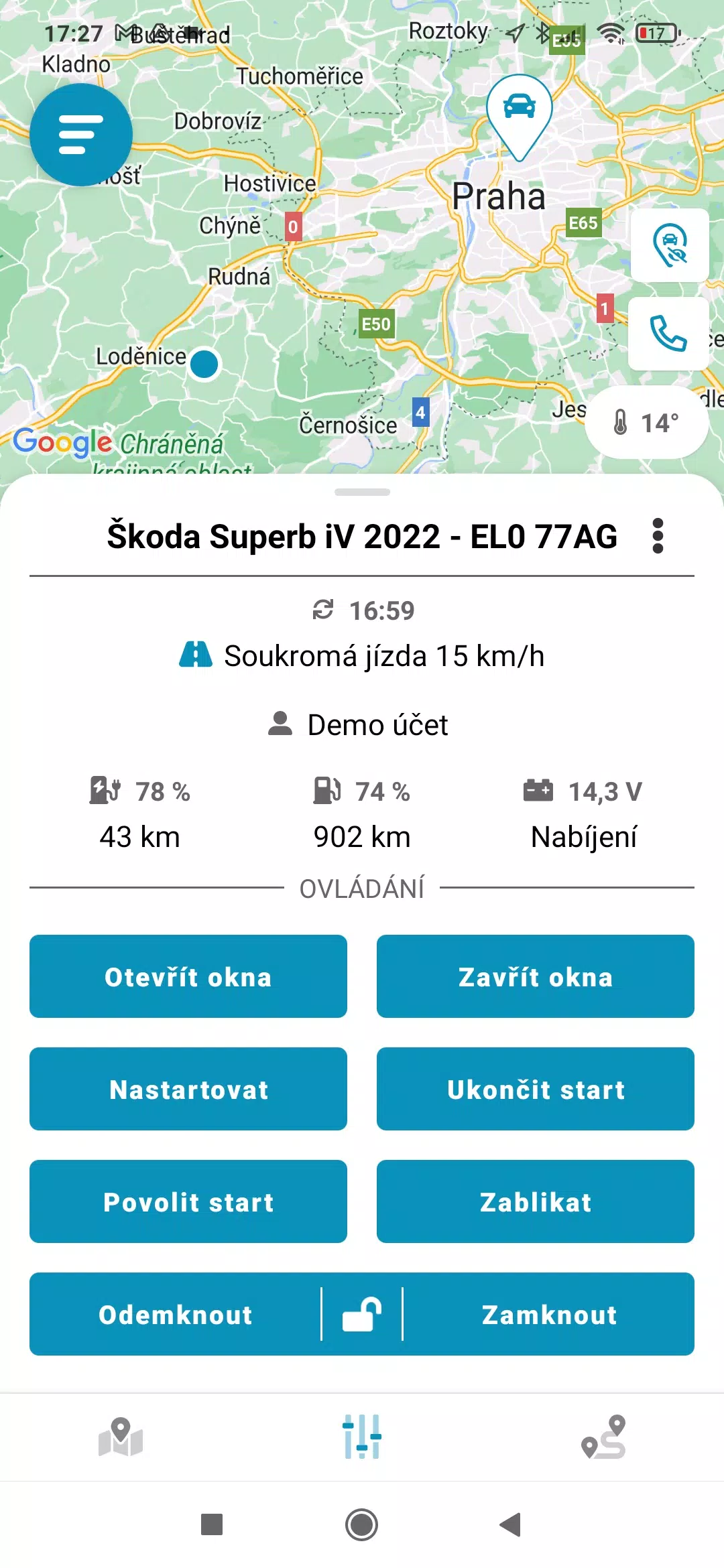Tap the 14° temperature chip
The width and height of the screenshot is (724, 1568).
[x=647, y=423]
